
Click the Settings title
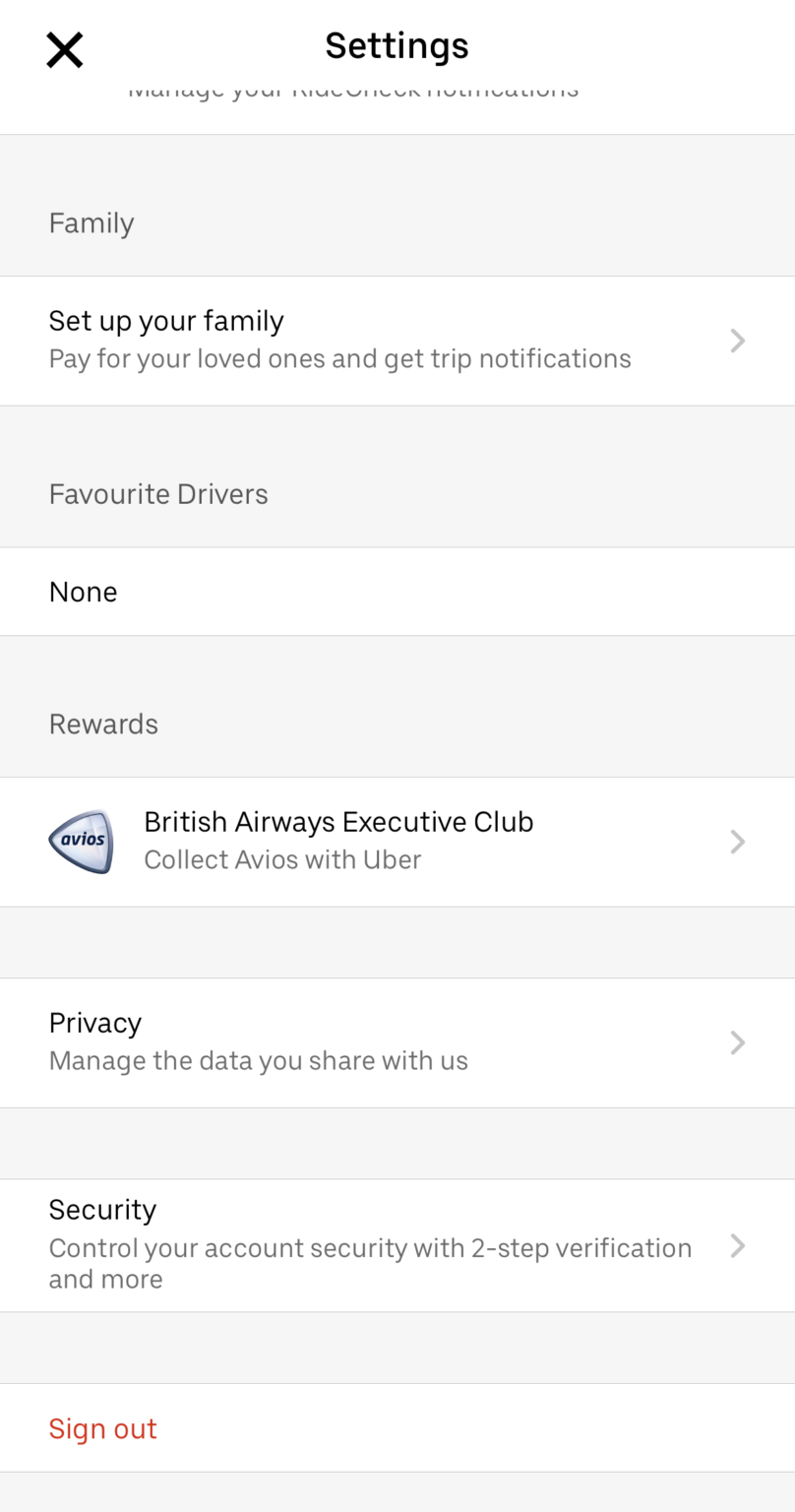click(397, 45)
